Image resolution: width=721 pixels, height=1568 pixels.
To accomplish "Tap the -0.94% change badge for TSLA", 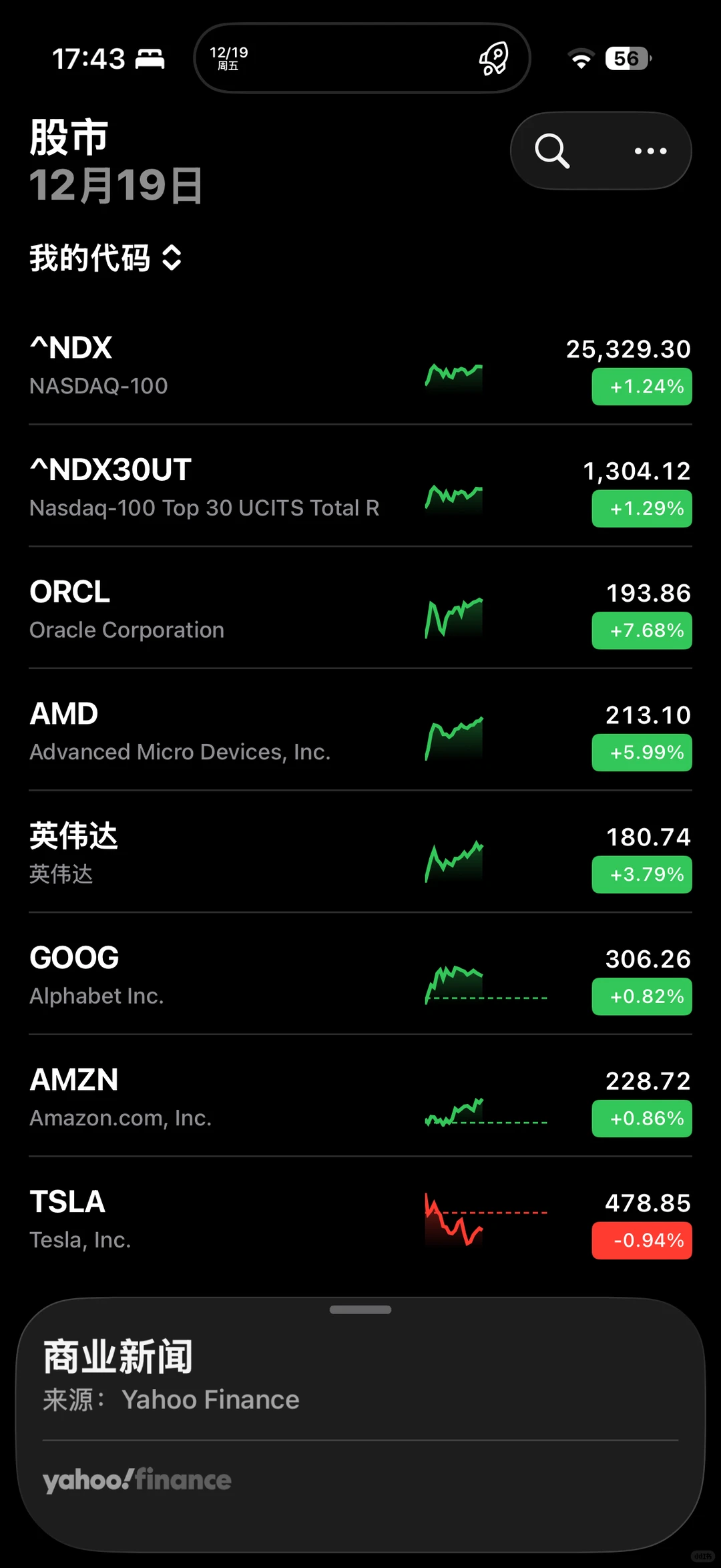I will (x=642, y=1241).
